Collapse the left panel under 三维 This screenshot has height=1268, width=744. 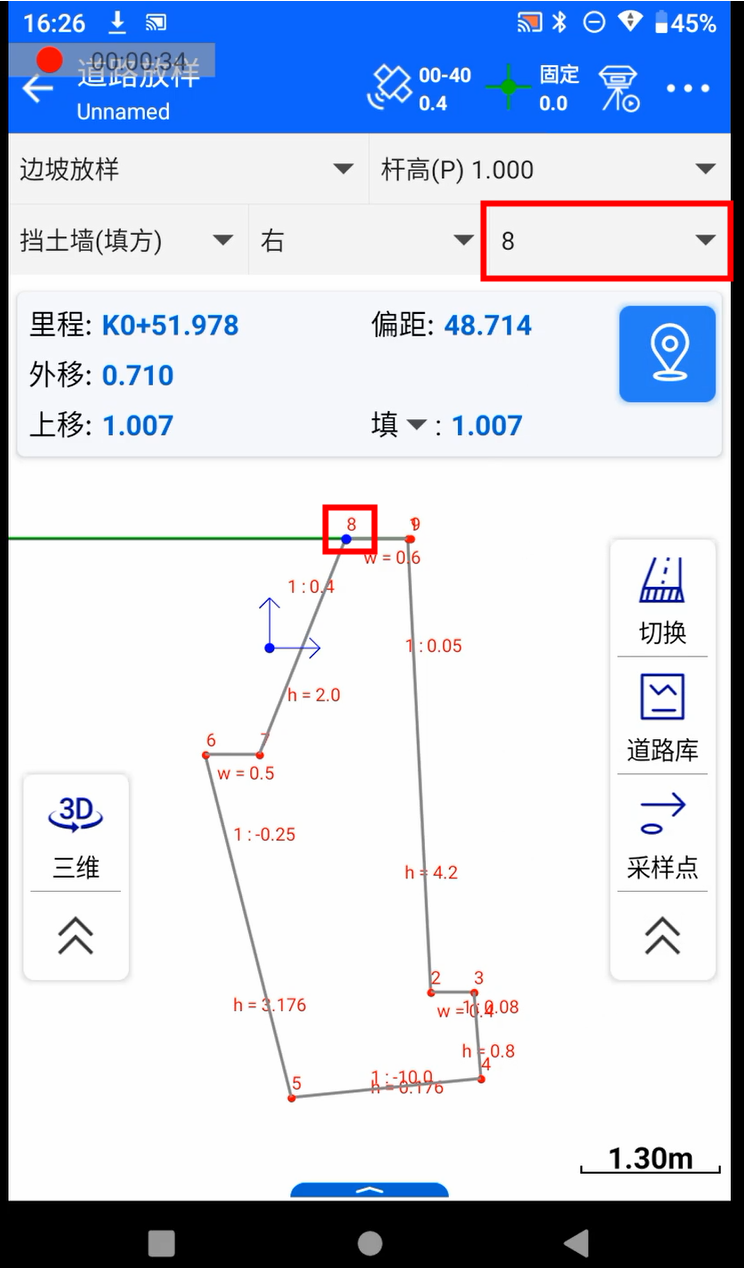pyautogui.click(x=76, y=936)
